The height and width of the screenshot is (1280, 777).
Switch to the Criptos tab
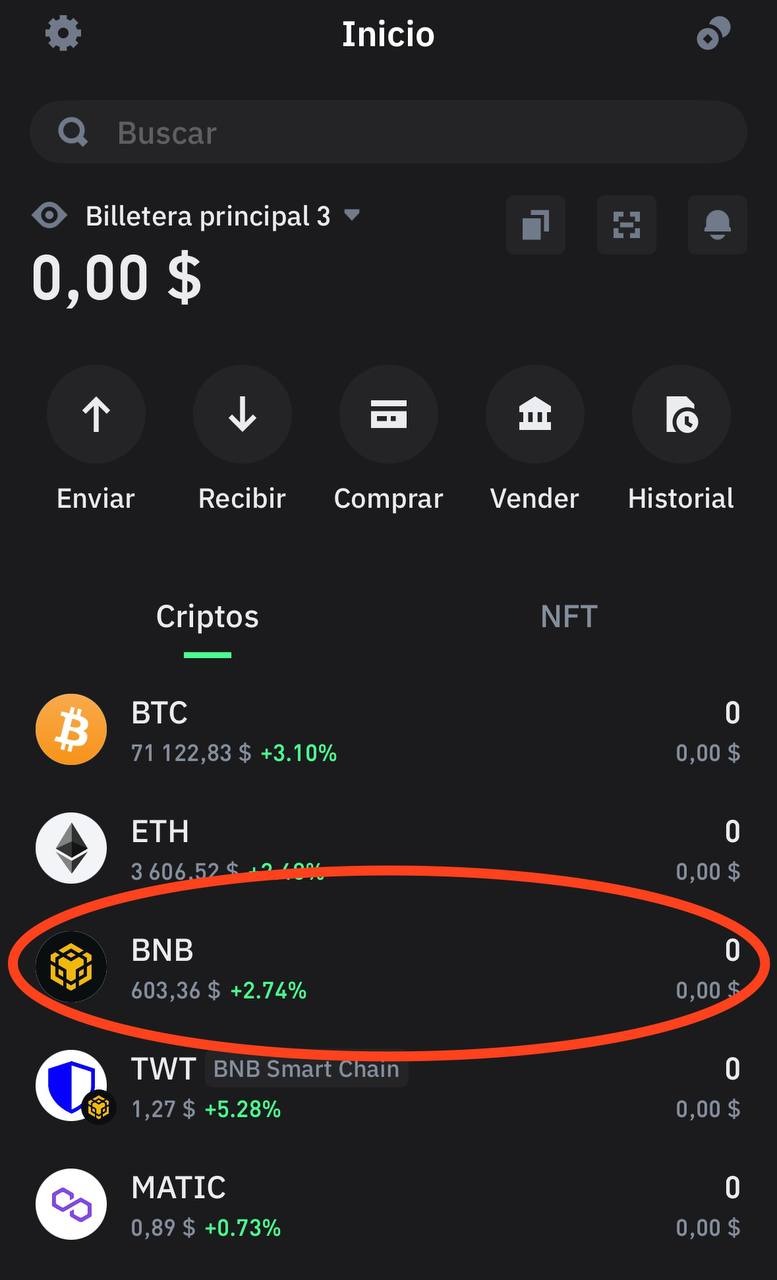click(207, 617)
